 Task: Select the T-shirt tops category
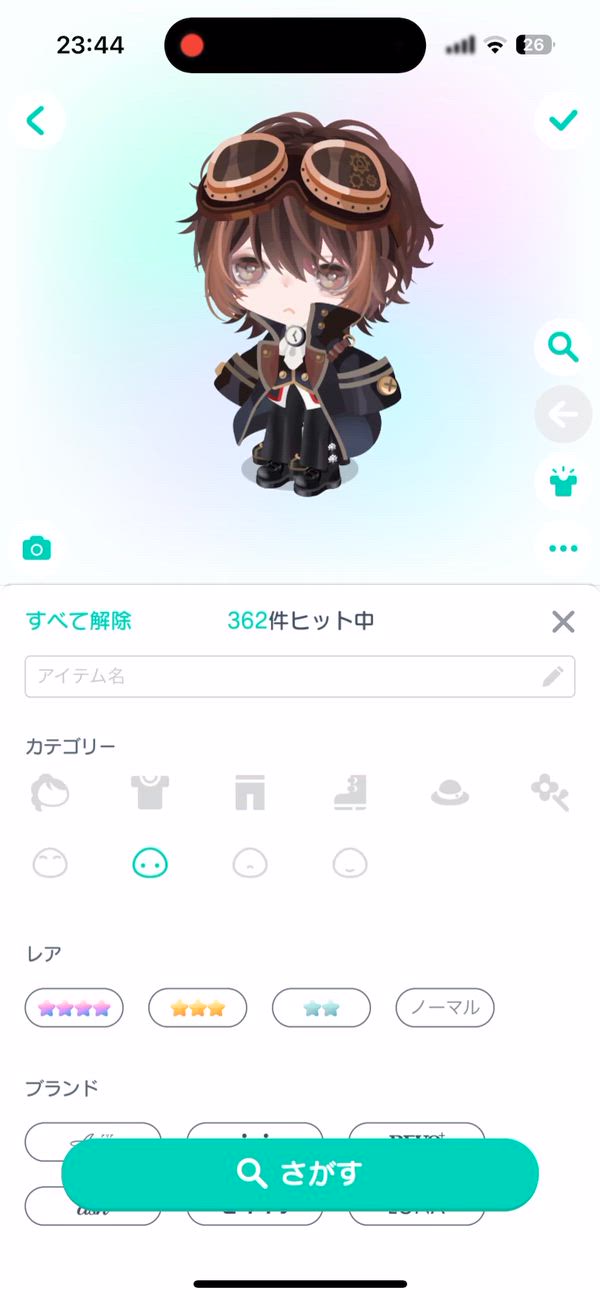150,793
